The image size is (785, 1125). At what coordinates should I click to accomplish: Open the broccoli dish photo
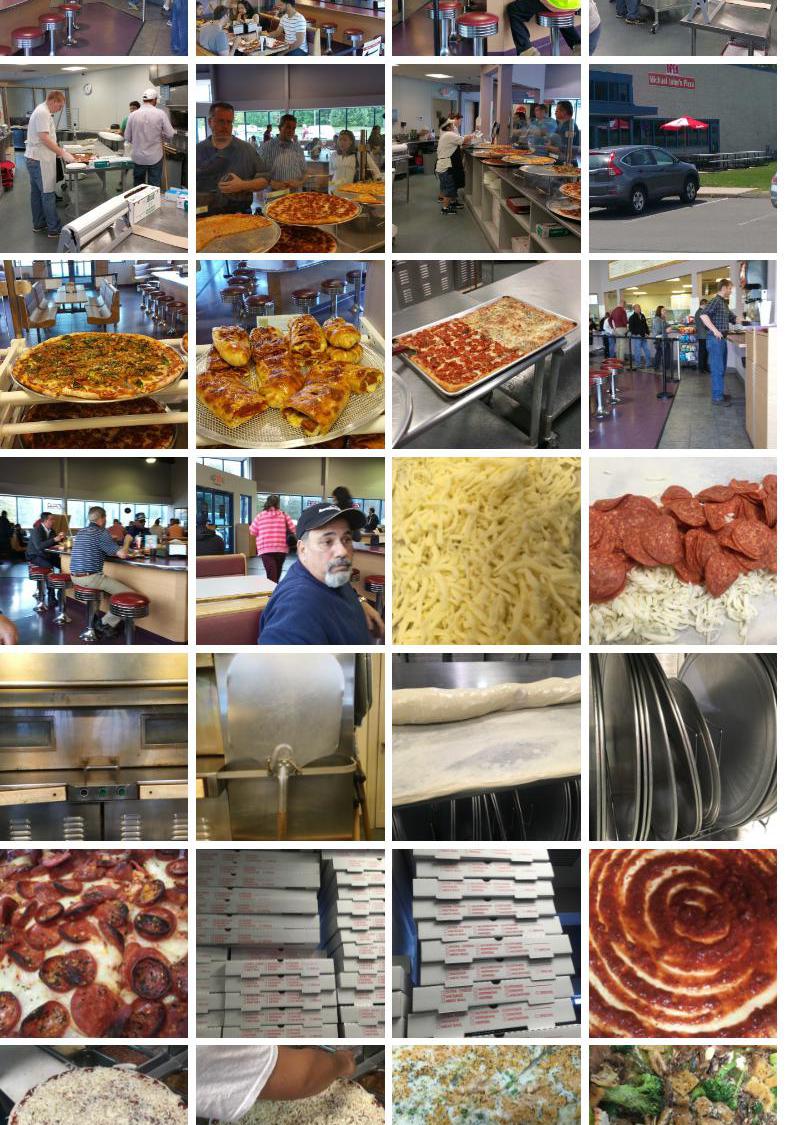tap(682, 1085)
